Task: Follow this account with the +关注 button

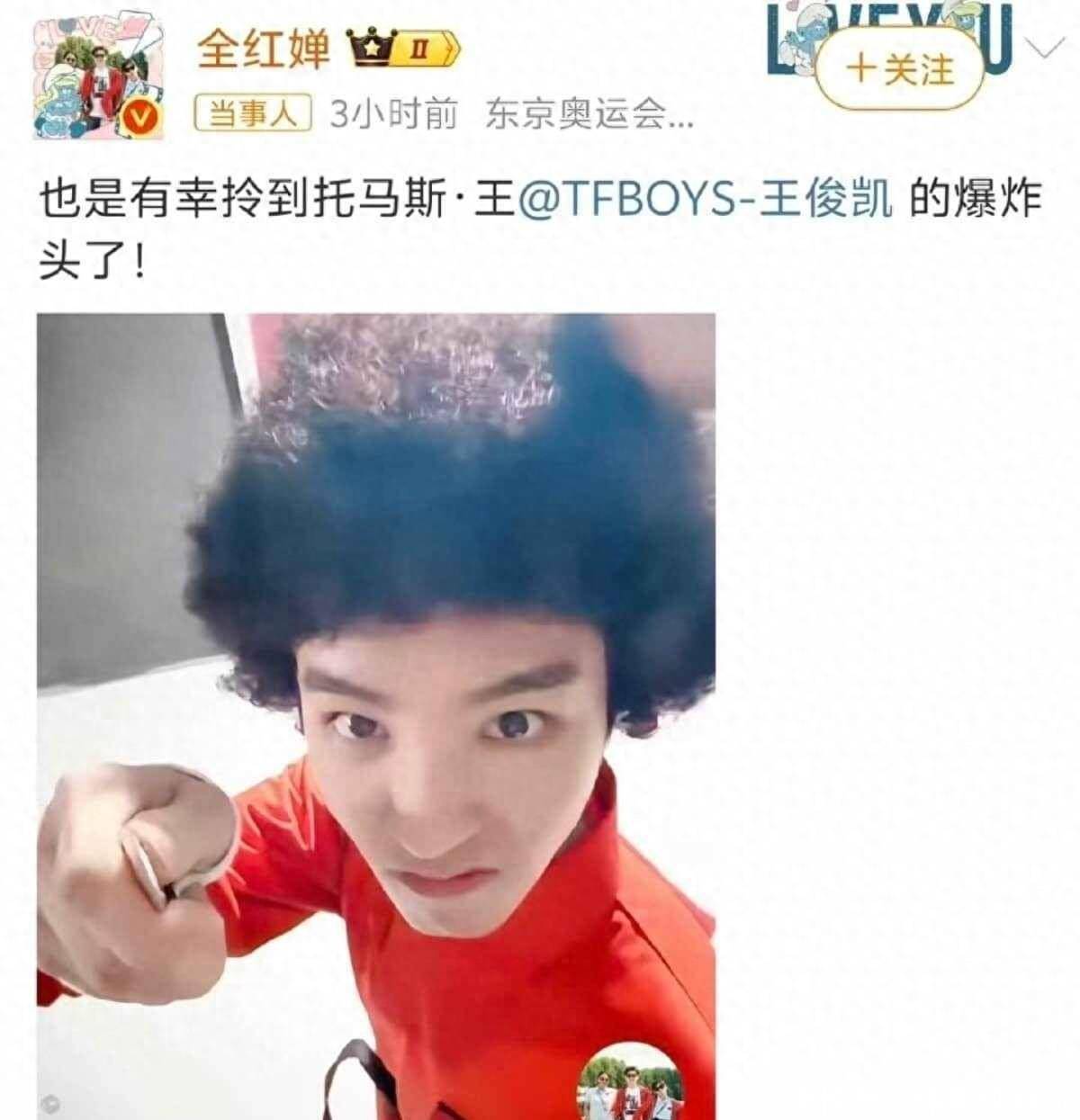Action: point(896,69)
